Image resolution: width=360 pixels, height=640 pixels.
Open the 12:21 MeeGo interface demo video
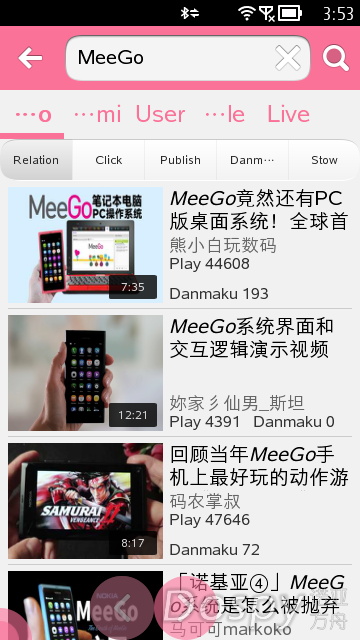pyautogui.click(x=180, y=373)
